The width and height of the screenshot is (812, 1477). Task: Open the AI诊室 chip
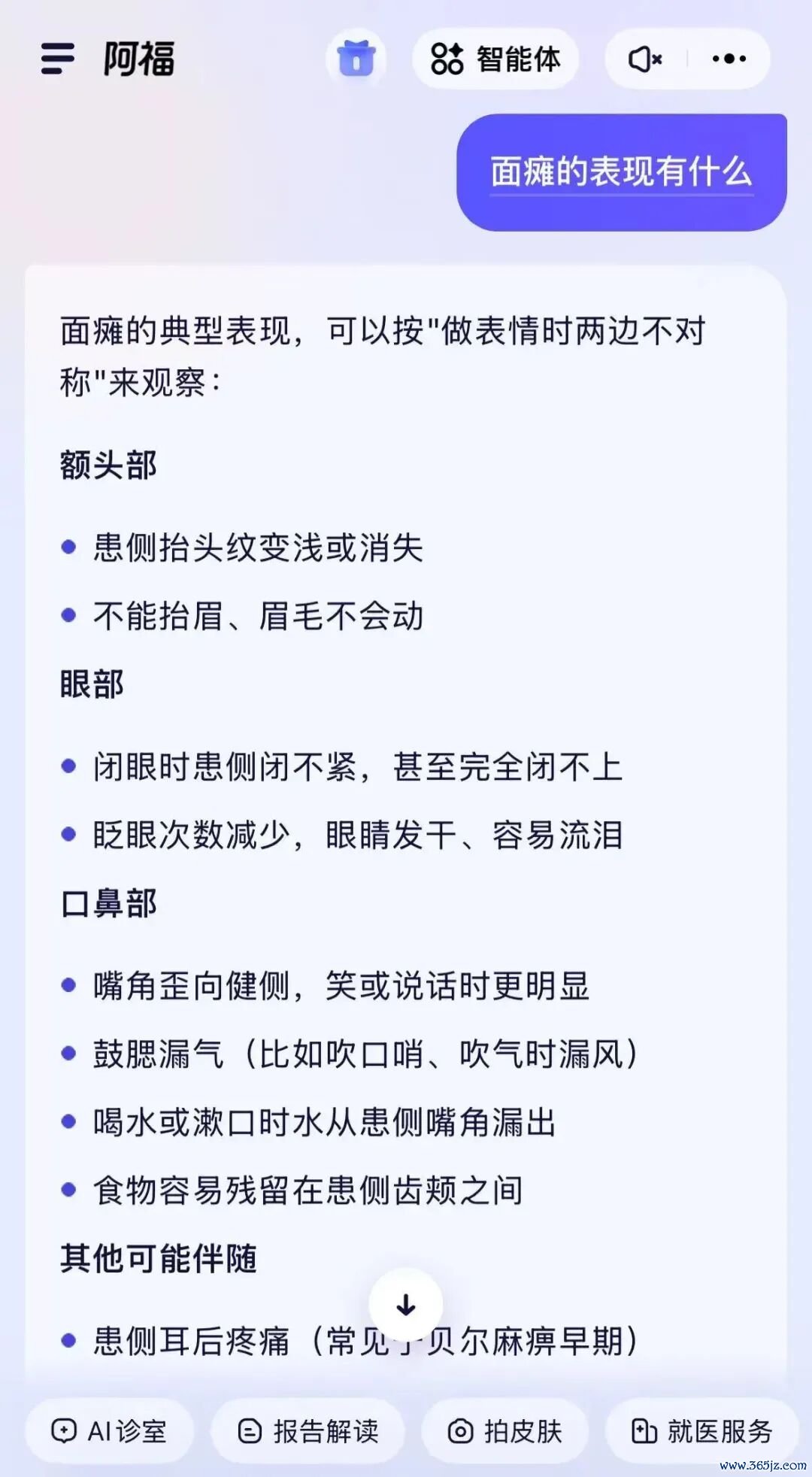coord(110,1431)
